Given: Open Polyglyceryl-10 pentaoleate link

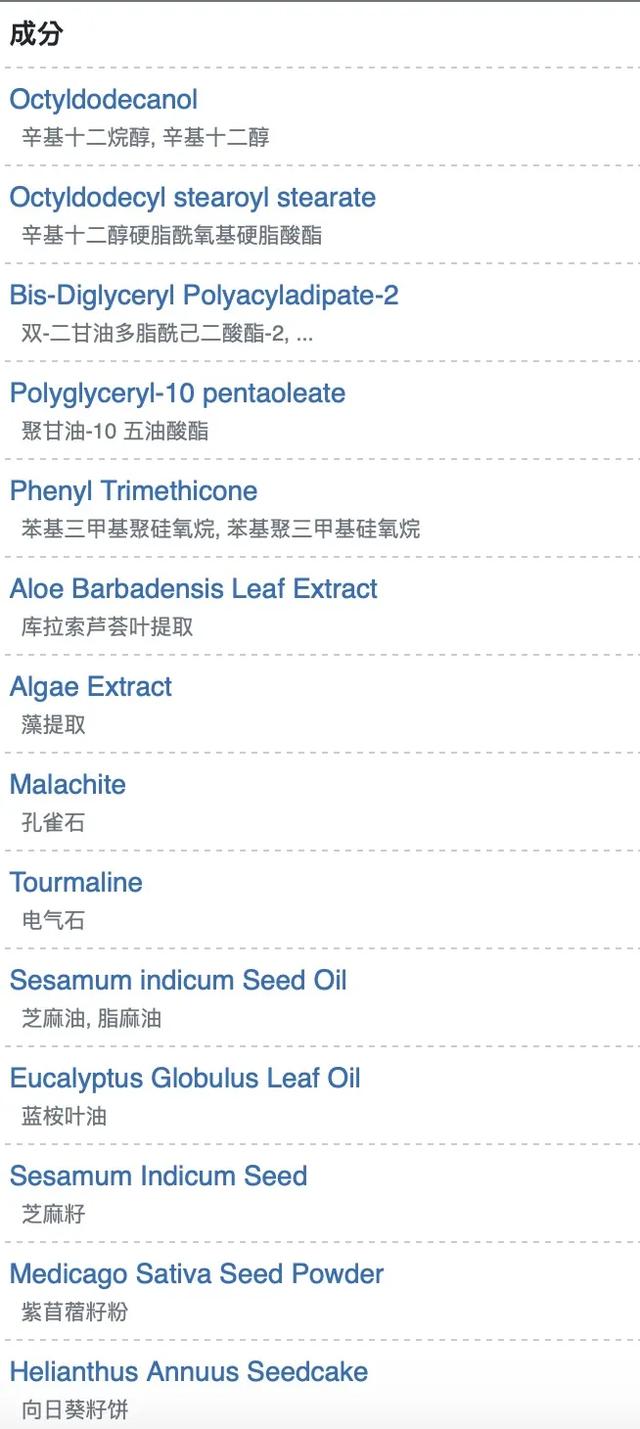Looking at the screenshot, I should point(178,394).
